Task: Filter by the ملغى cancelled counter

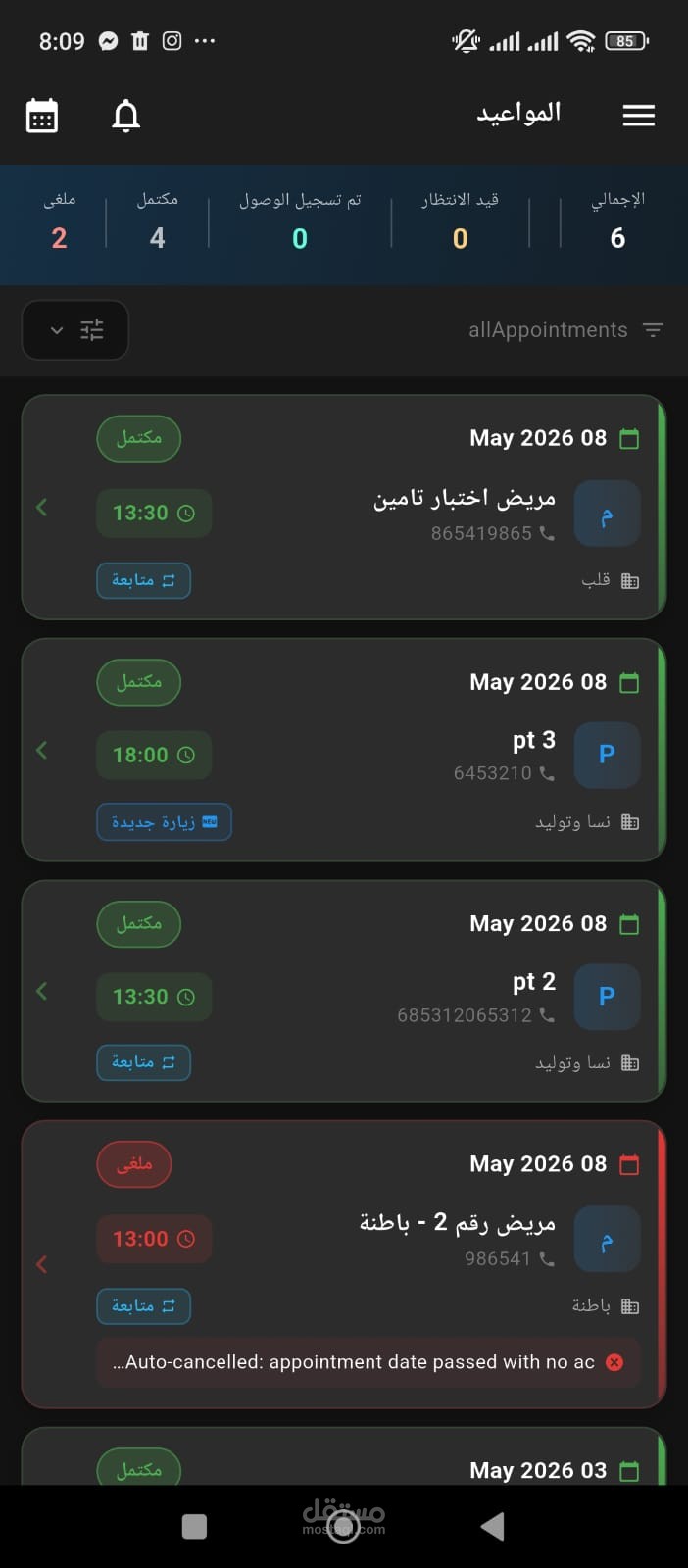Action: point(59,221)
